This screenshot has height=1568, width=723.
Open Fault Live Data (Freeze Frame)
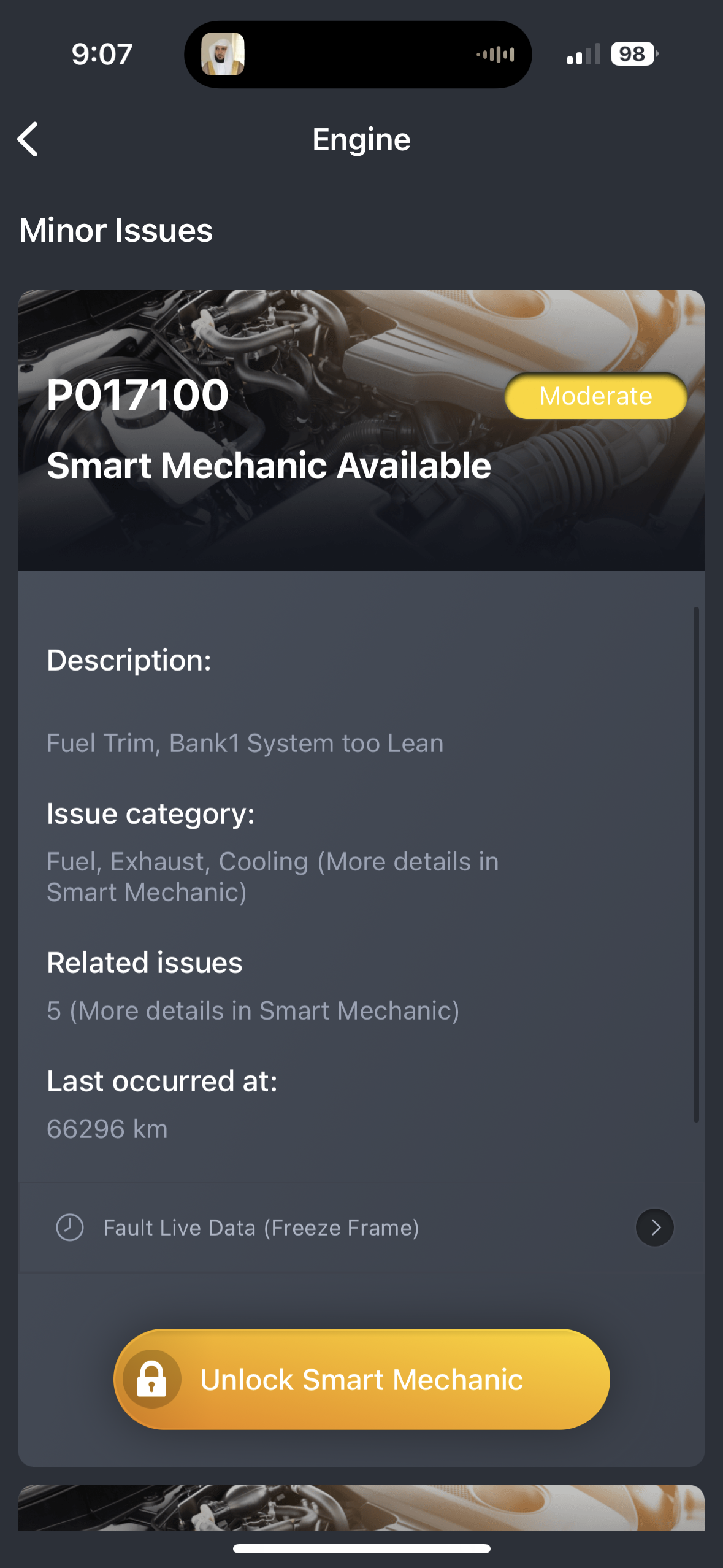pos(362,1228)
